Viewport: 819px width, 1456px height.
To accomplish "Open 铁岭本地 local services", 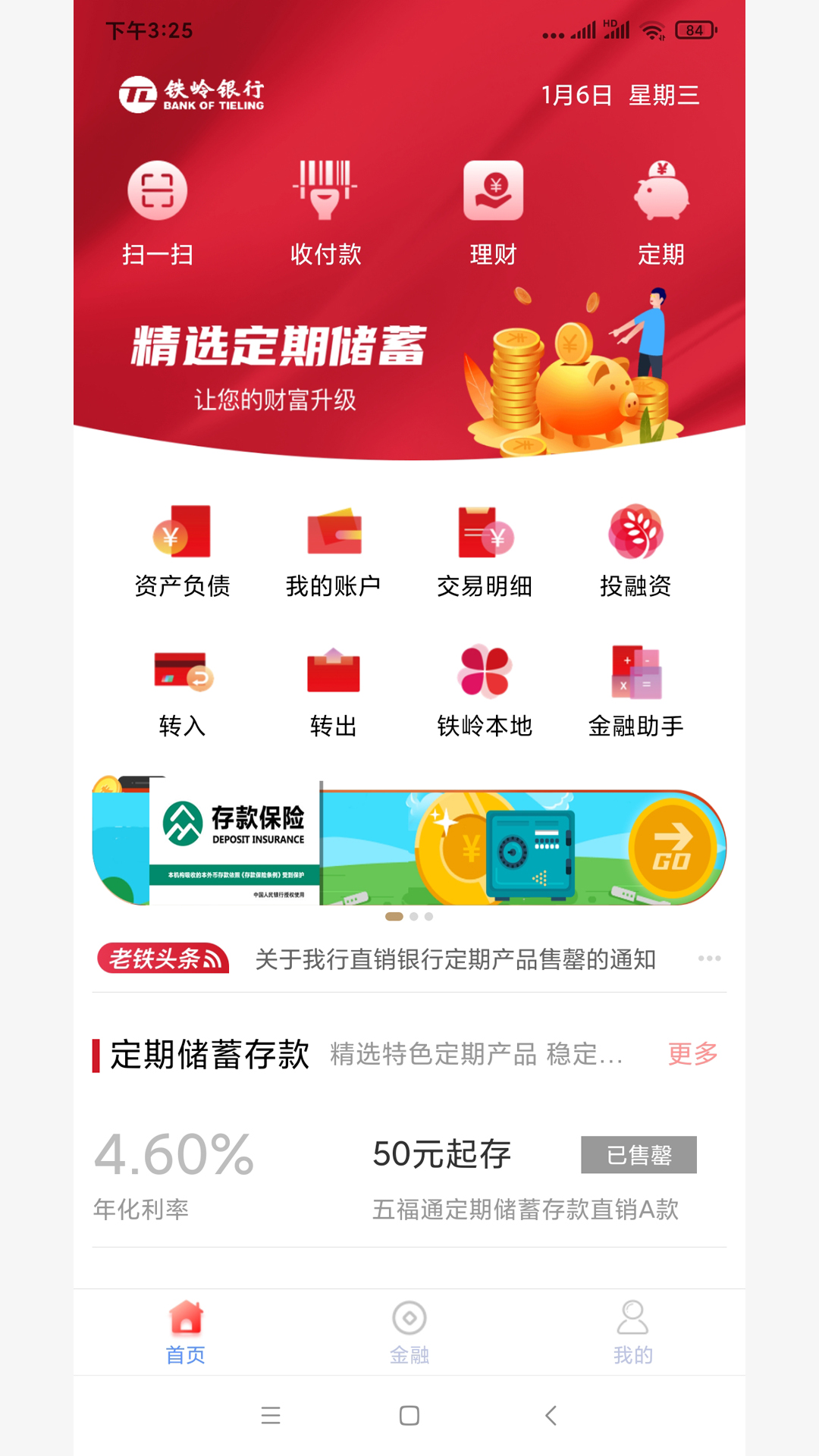I will pos(485,691).
